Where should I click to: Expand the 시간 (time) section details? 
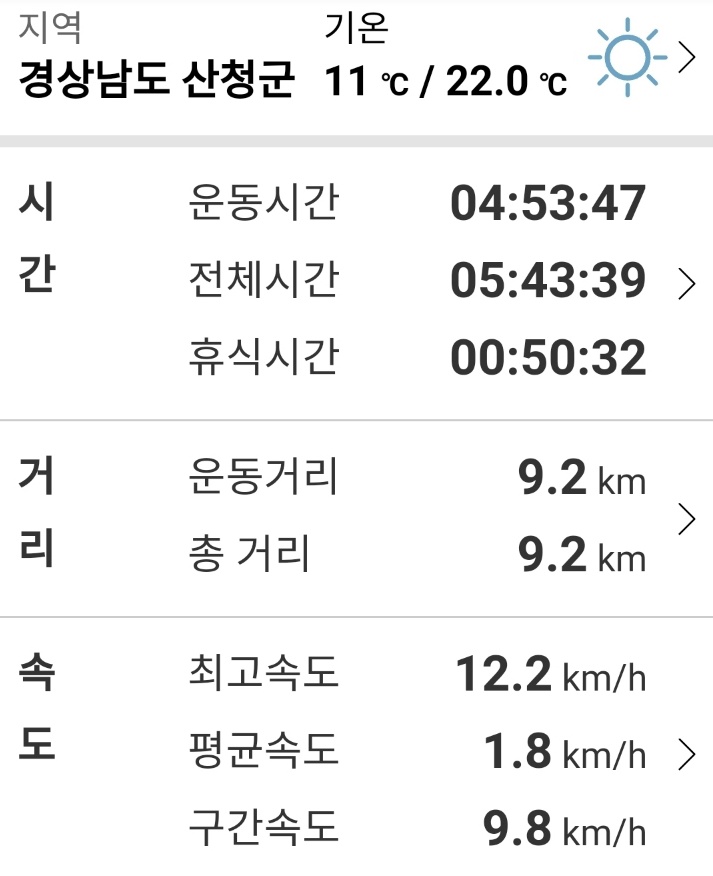686,284
